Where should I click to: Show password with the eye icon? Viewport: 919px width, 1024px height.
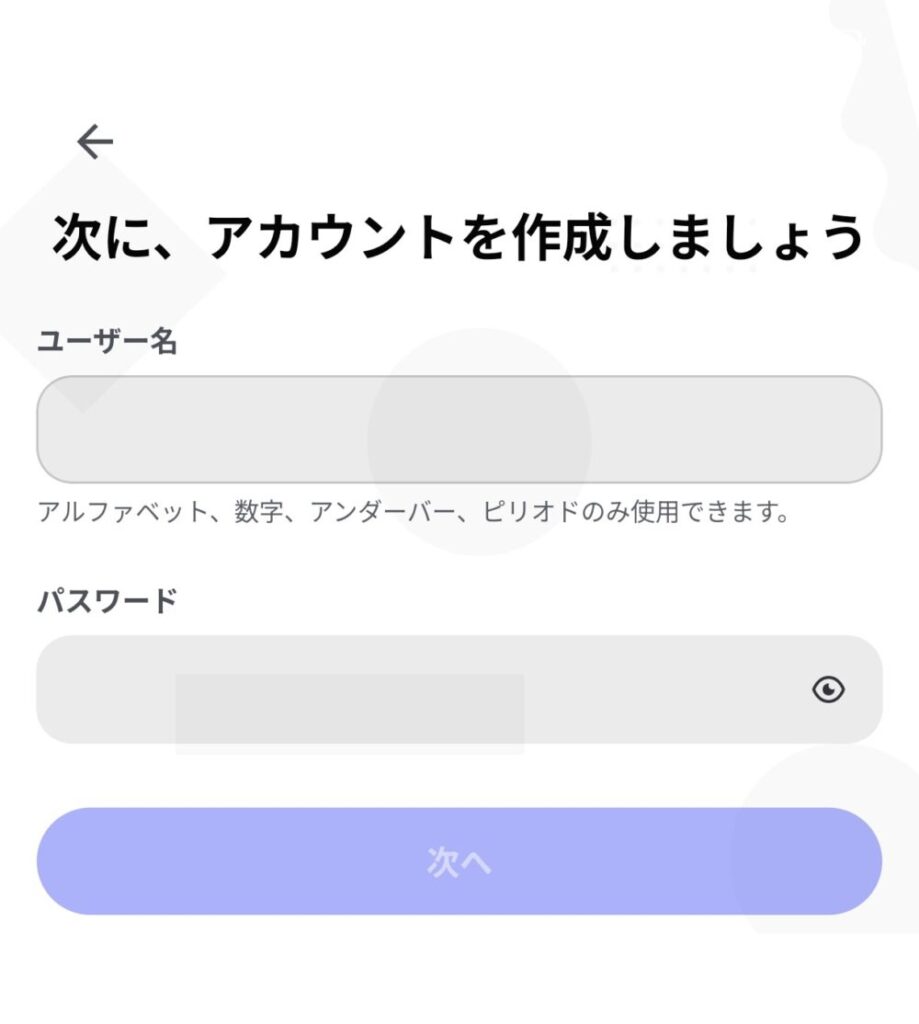[828, 689]
